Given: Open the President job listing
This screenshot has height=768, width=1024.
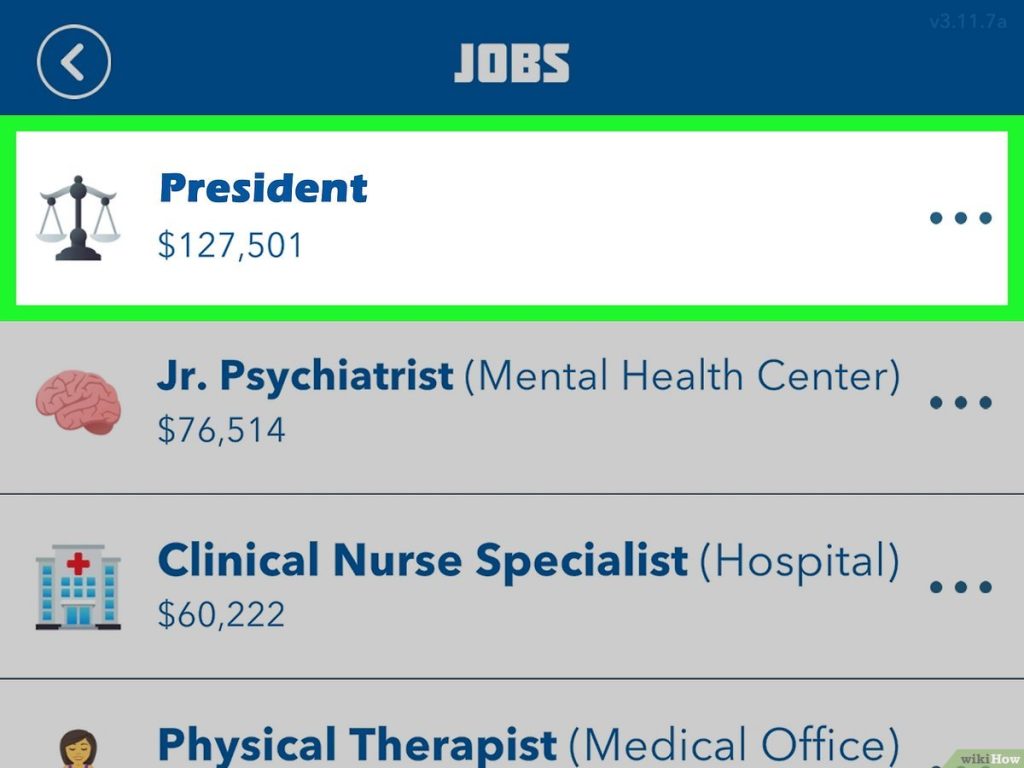Looking at the screenshot, I should click(x=263, y=216).
